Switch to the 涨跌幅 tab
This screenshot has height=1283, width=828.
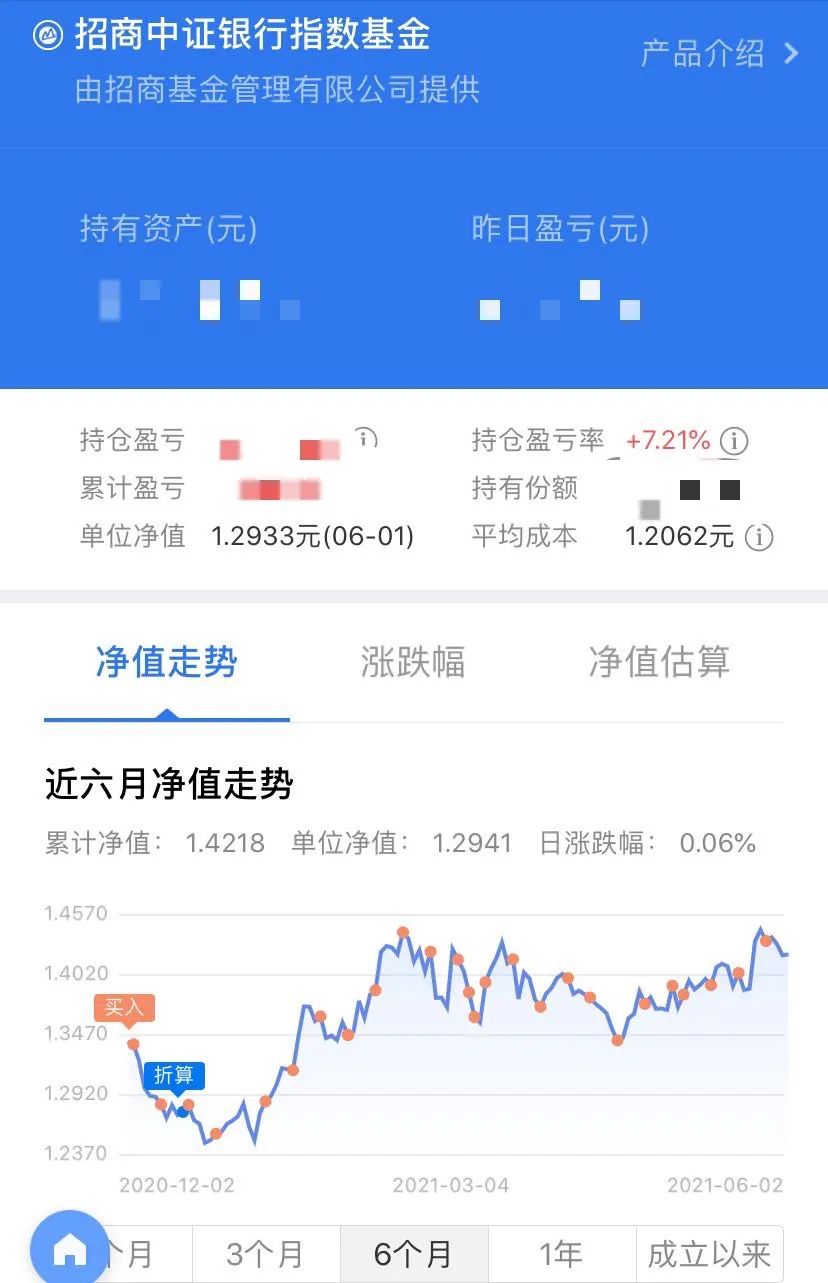click(413, 662)
